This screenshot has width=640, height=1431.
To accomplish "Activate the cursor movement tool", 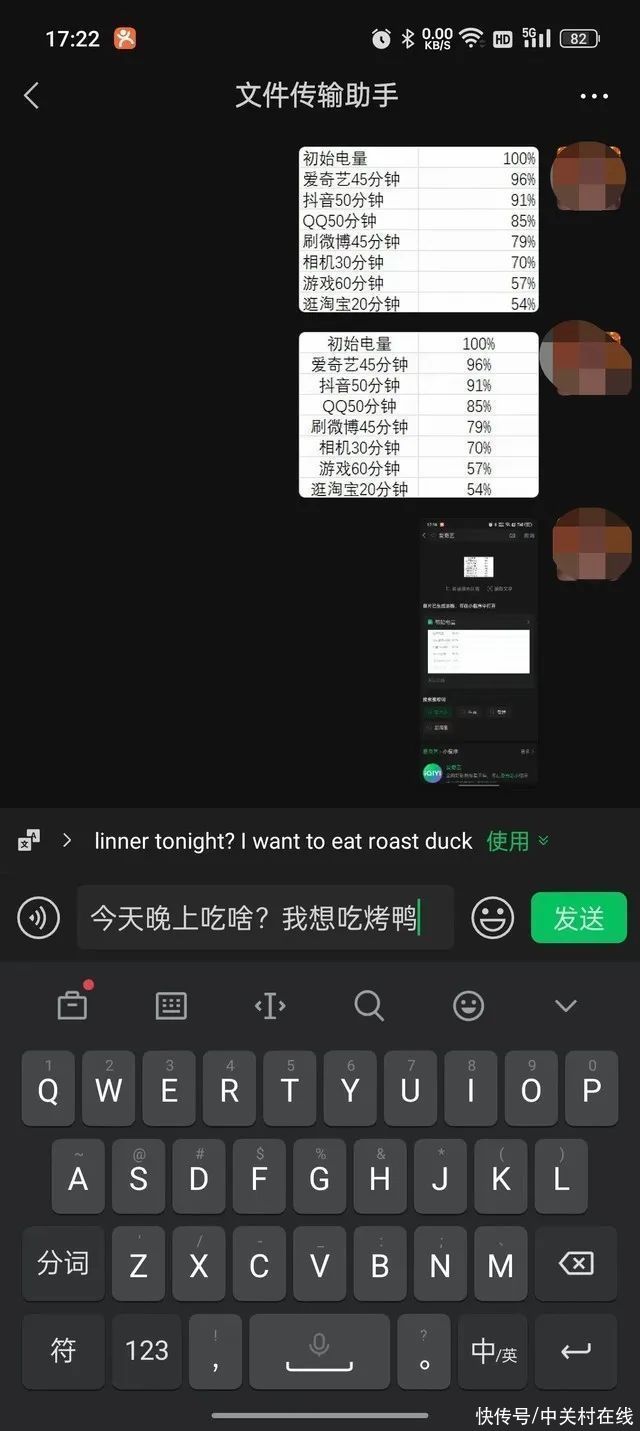I will coord(270,1005).
